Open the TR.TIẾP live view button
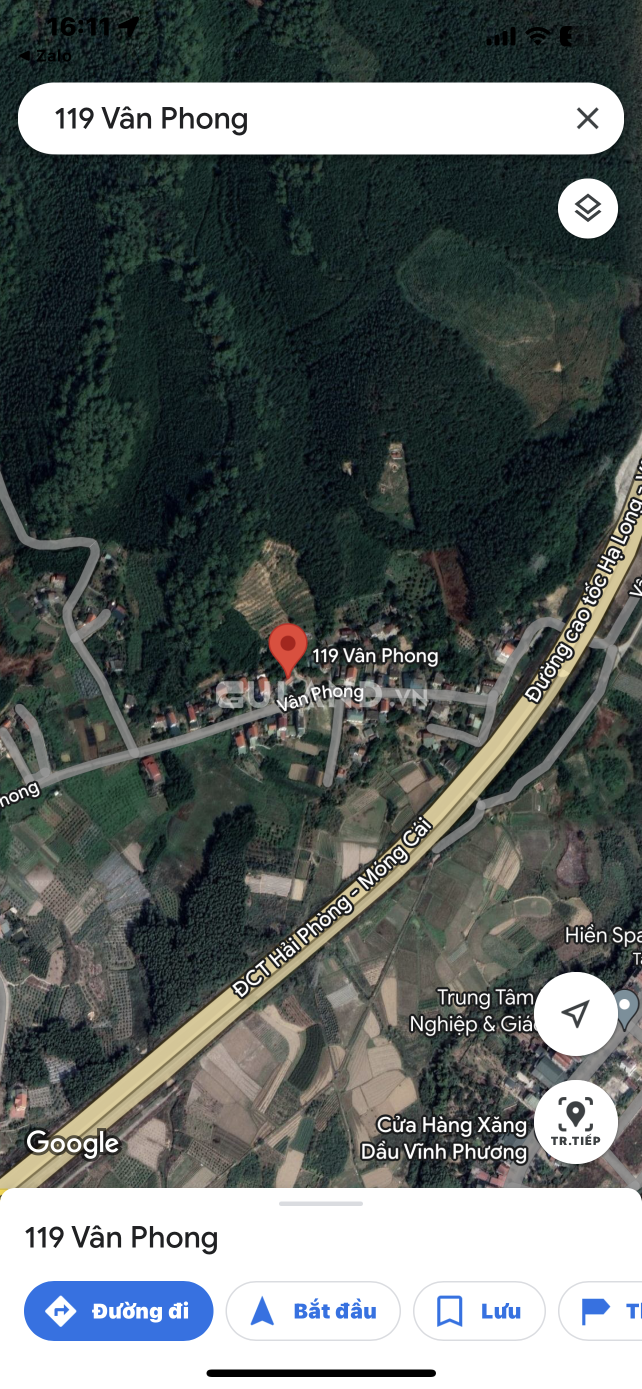Image resolution: width=642 pixels, height=1389 pixels. click(x=575, y=1121)
